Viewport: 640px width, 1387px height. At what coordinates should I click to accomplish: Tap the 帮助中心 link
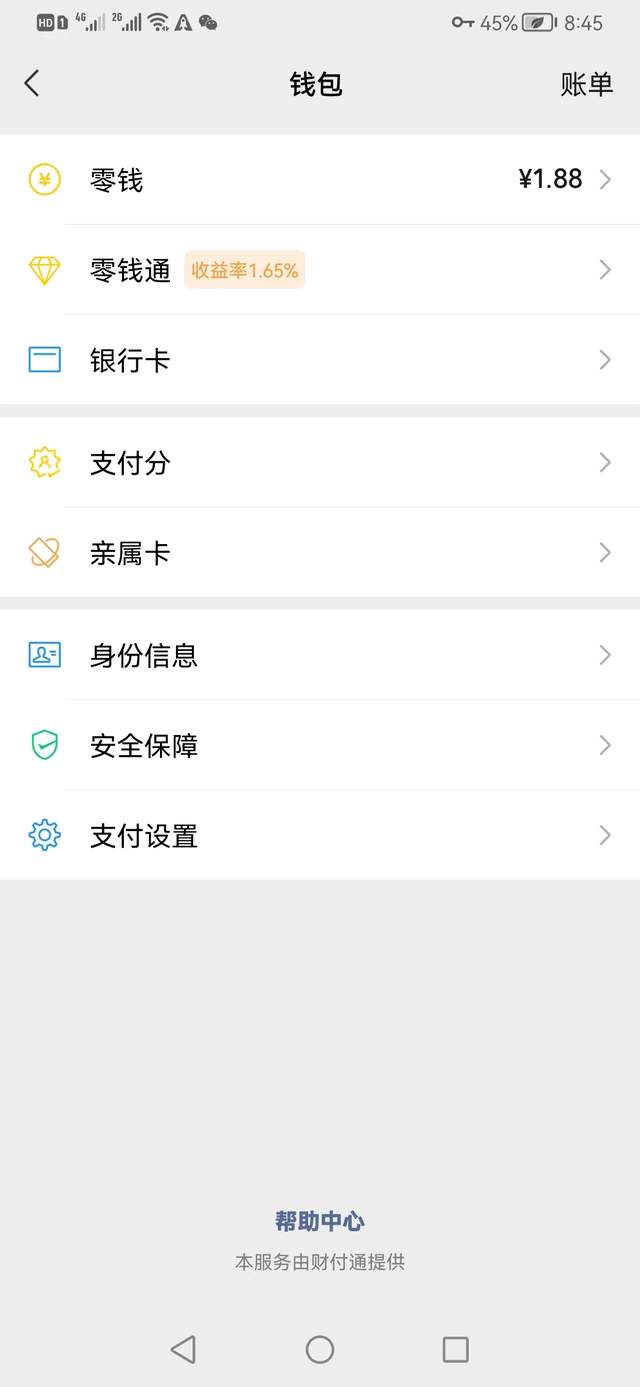point(320,1221)
